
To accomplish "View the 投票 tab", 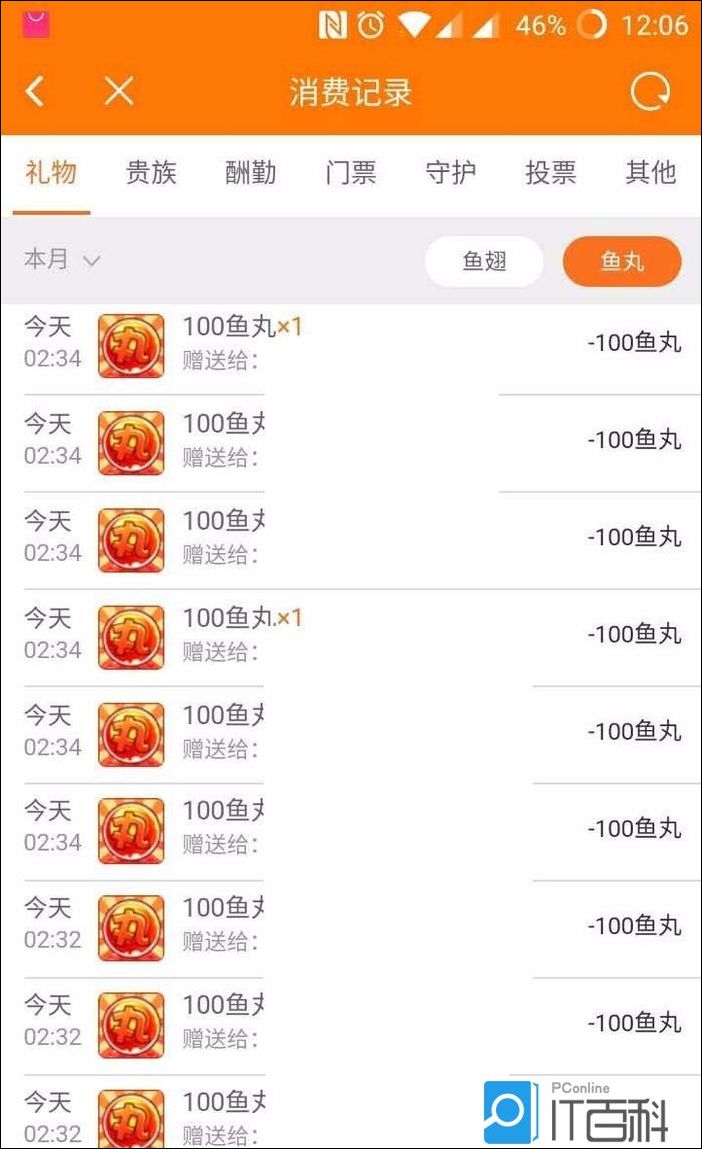I will [x=551, y=173].
